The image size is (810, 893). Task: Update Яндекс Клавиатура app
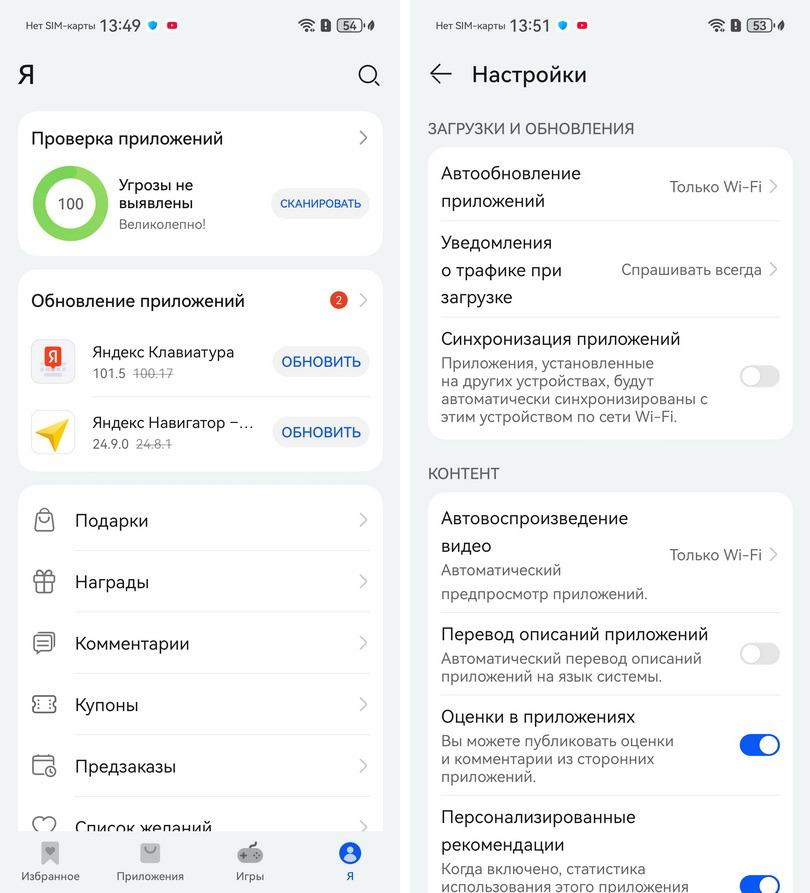click(320, 362)
